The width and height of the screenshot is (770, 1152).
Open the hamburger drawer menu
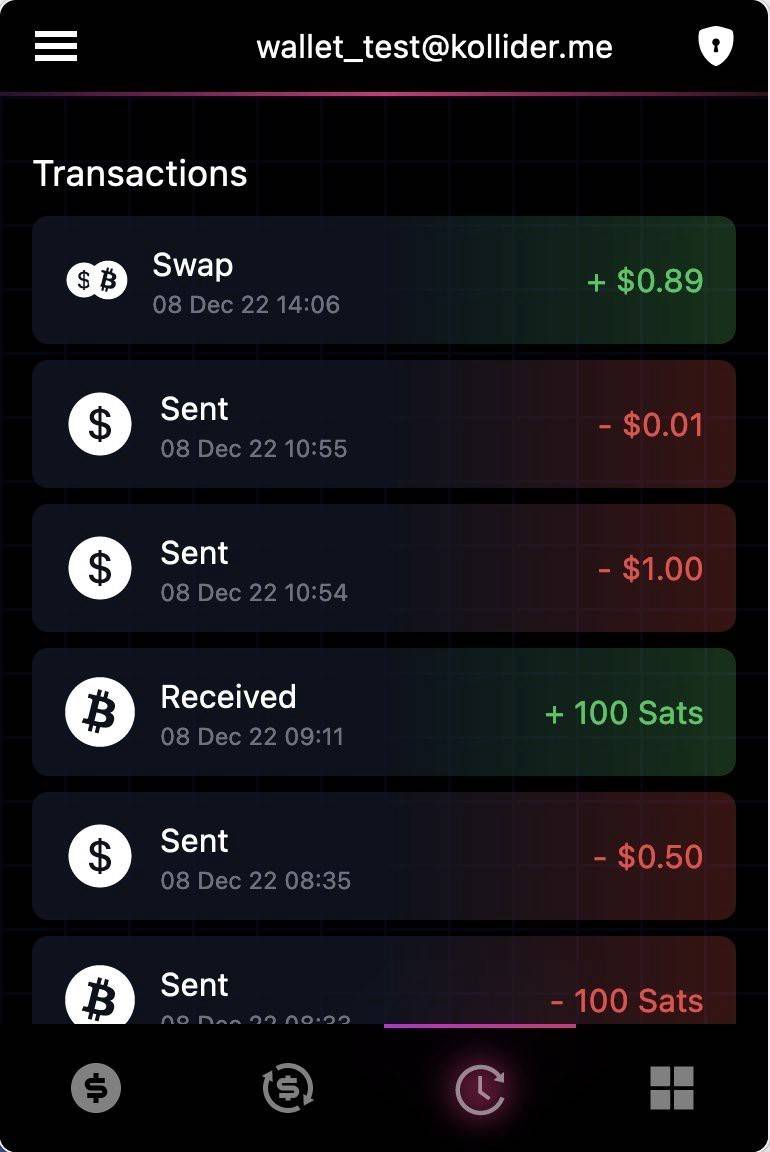click(x=56, y=46)
